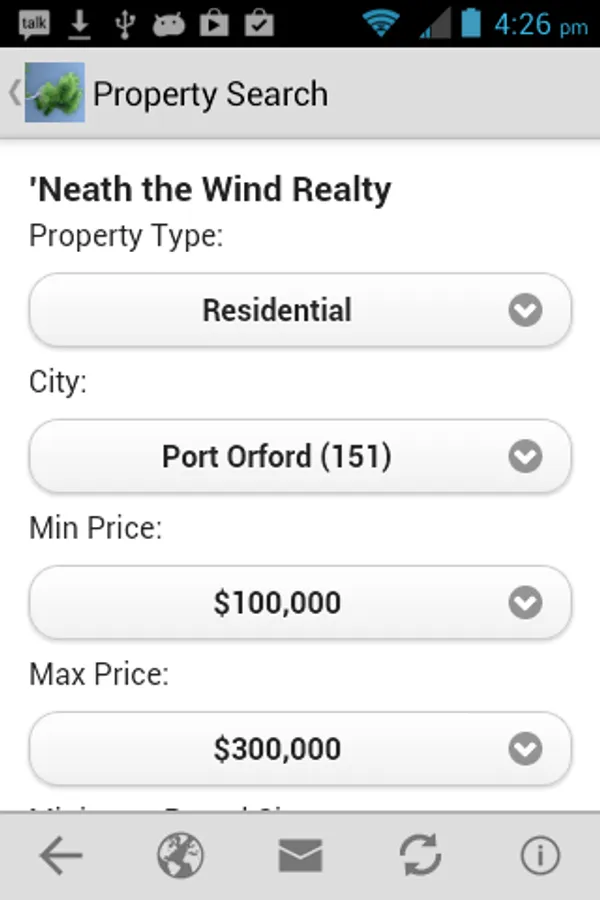Open the Property Type dropdown showing Residential

[x=300, y=310]
